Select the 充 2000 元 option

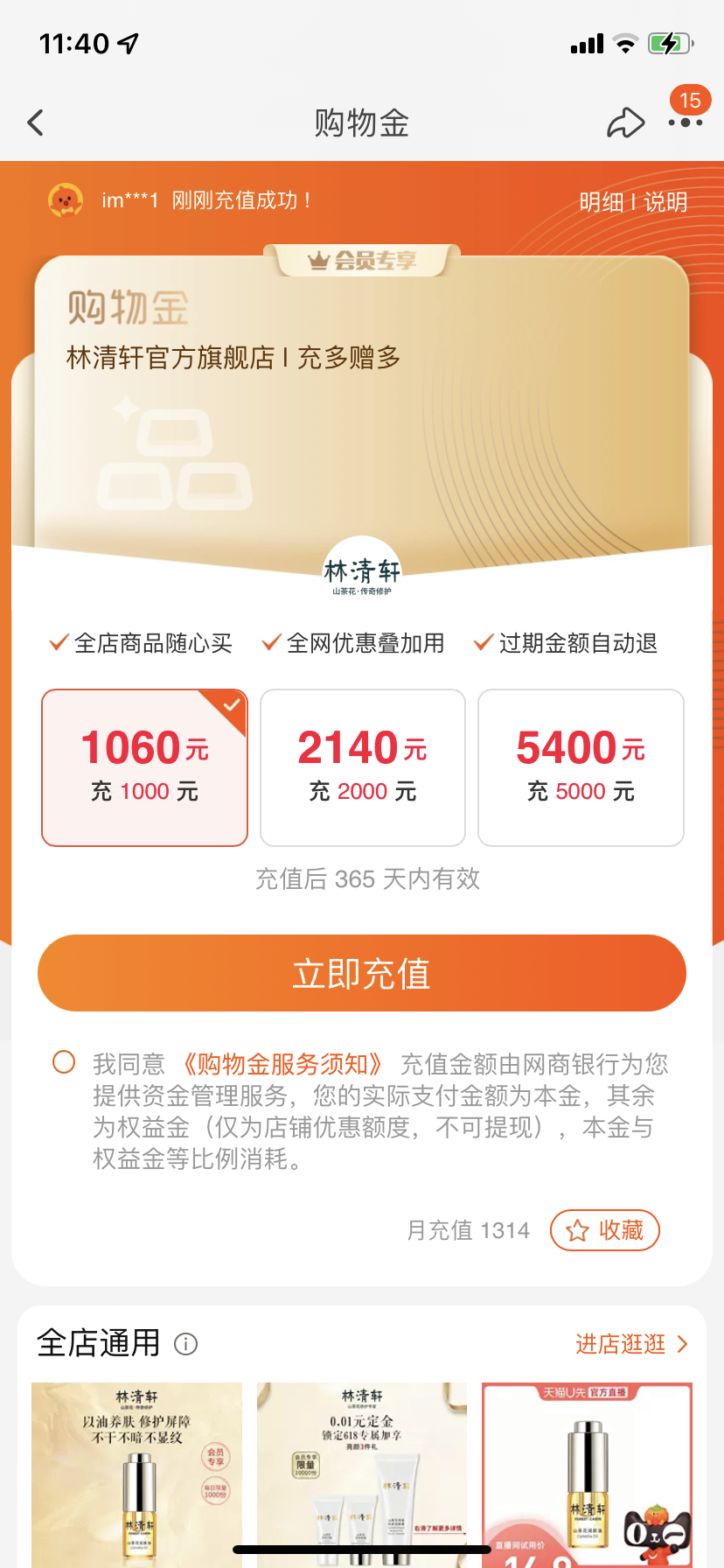362,767
